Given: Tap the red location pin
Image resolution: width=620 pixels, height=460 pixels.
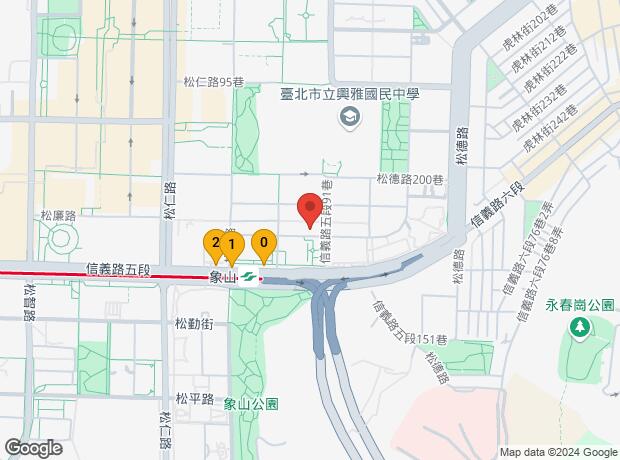Looking at the screenshot, I should [x=309, y=210].
